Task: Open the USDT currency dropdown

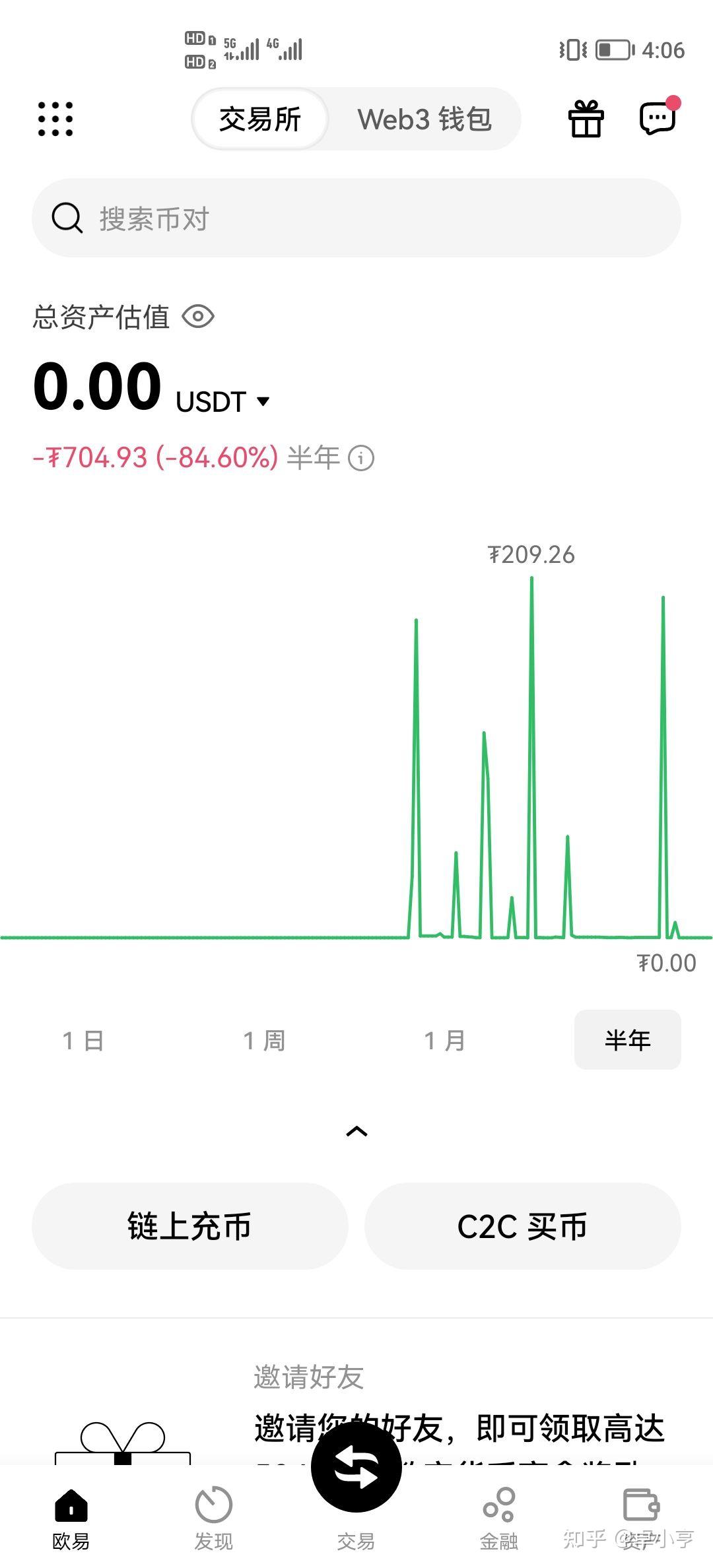Action: [x=222, y=401]
